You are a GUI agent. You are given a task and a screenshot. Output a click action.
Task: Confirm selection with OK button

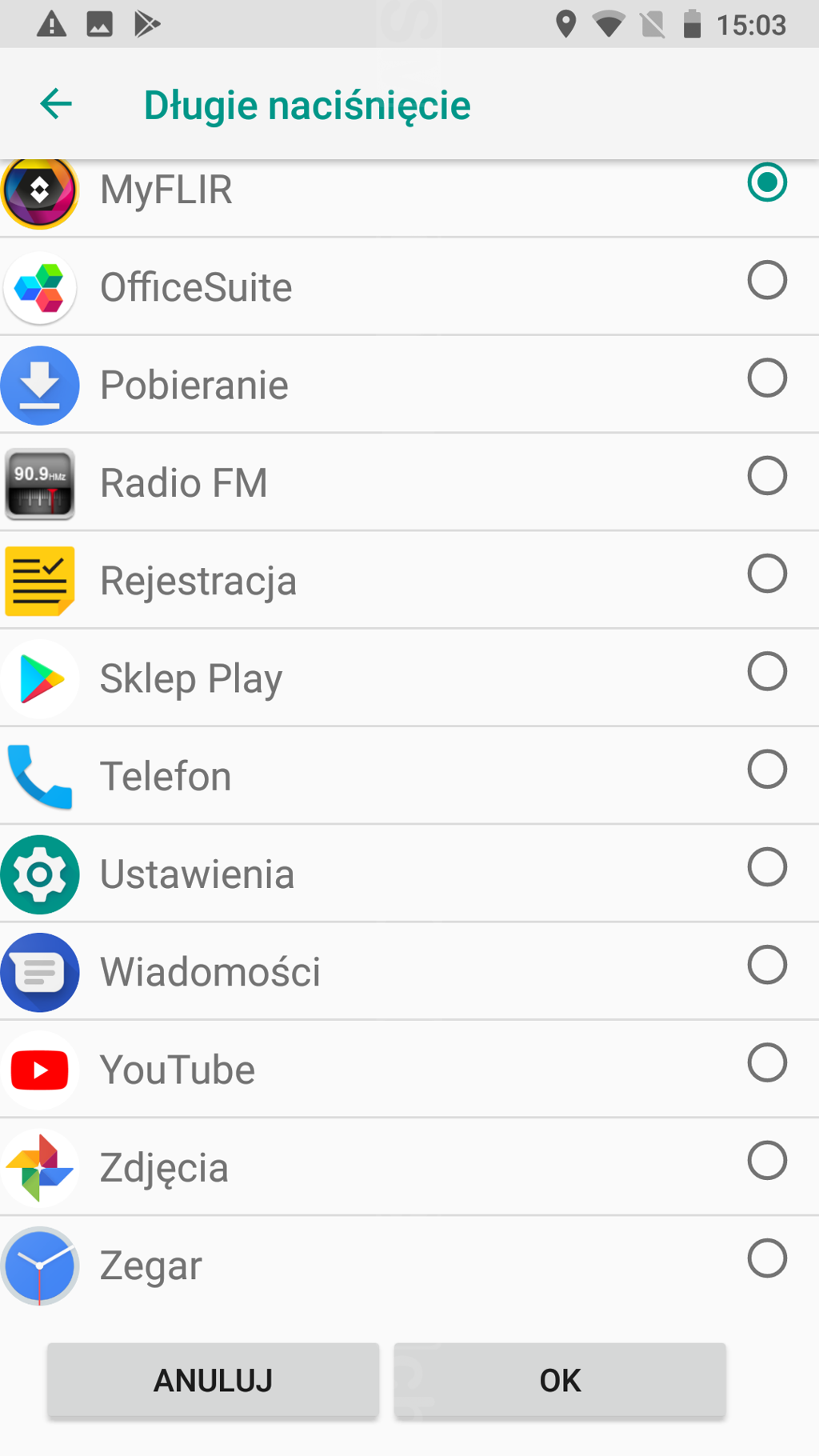coord(560,1380)
